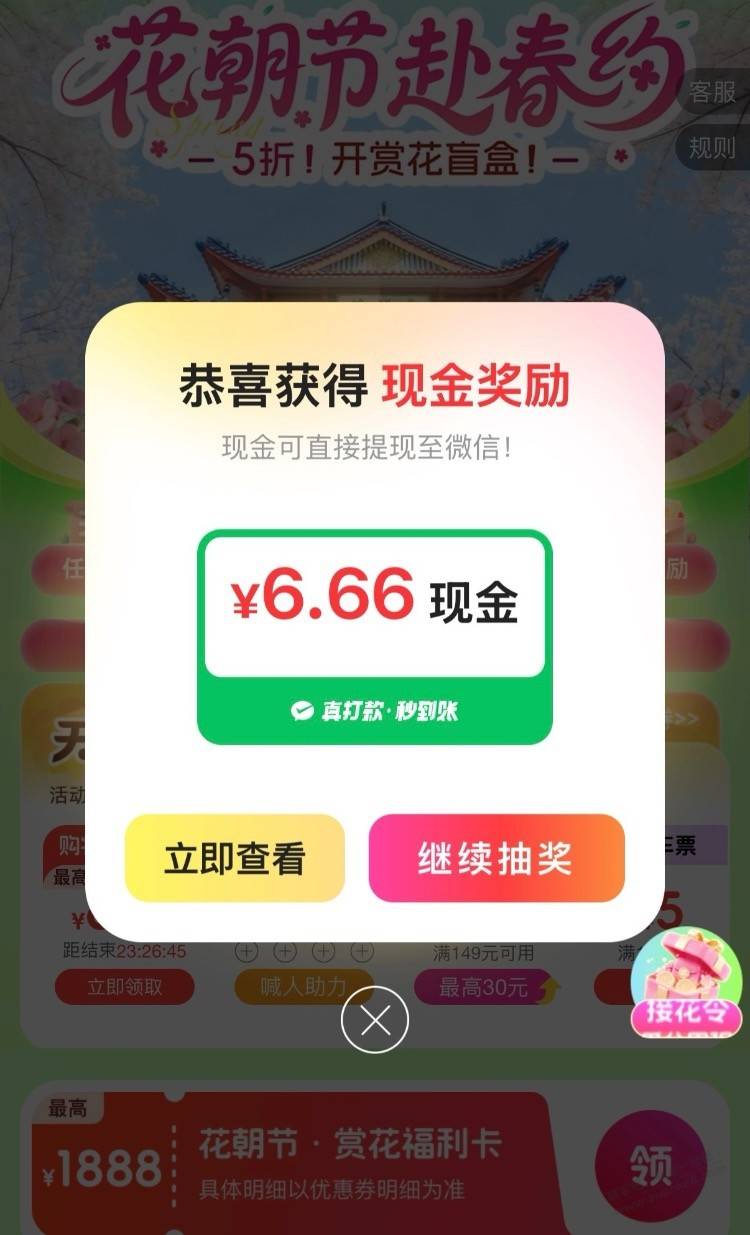Tap the 立即领取 button
The height and width of the screenshot is (1235, 750).
(124, 987)
